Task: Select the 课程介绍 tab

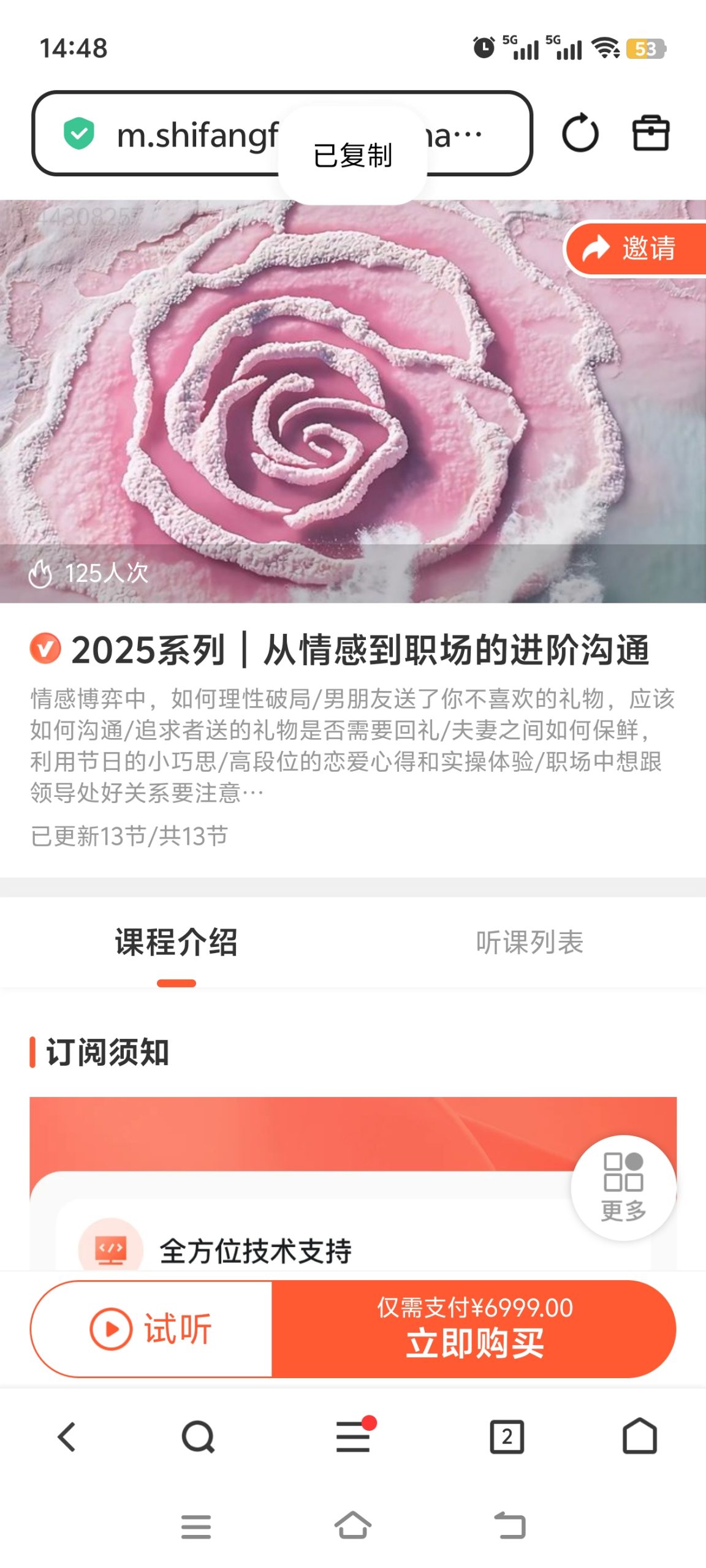Action: click(x=176, y=942)
